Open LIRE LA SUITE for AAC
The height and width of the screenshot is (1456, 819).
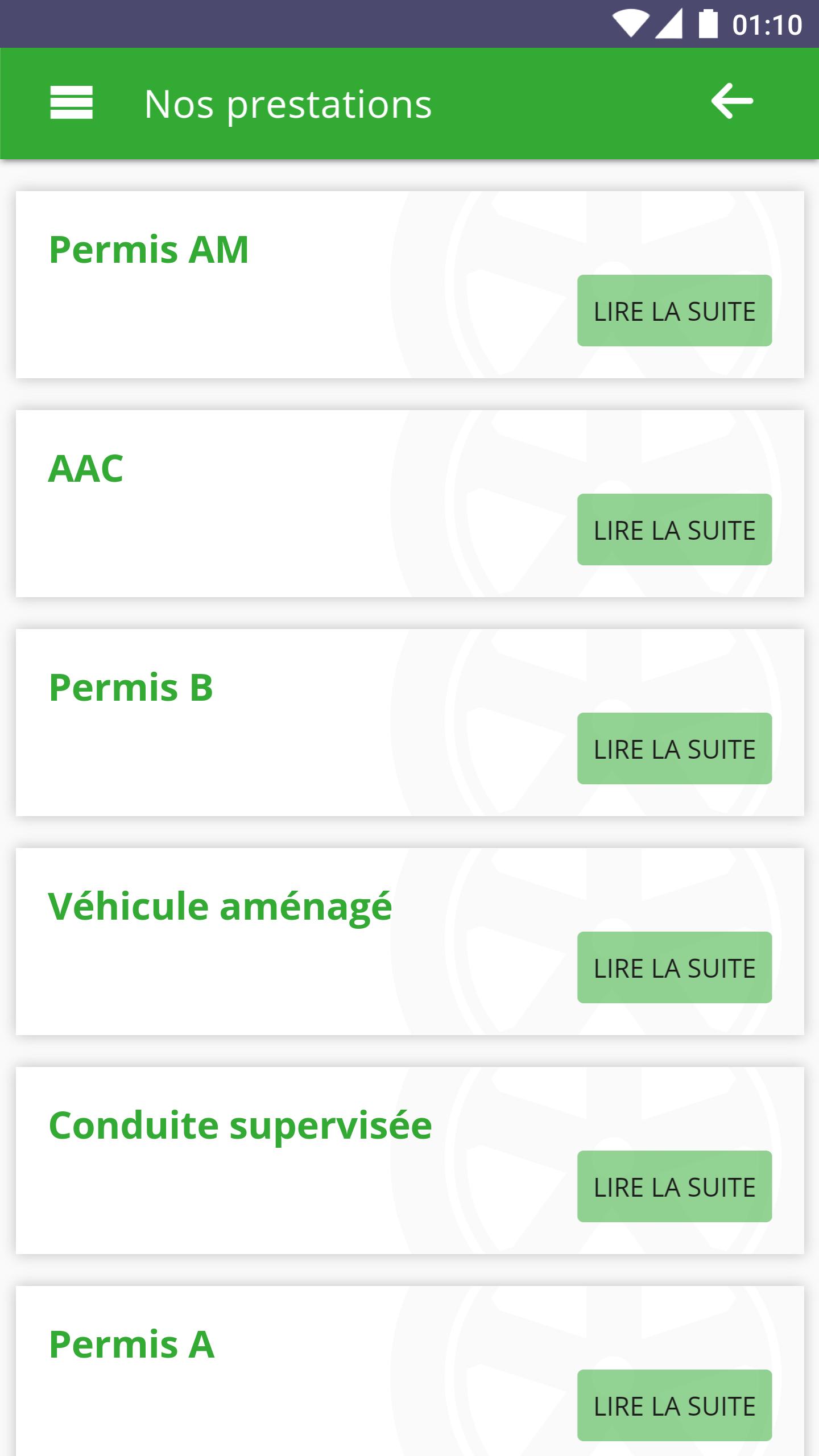tap(674, 531)
